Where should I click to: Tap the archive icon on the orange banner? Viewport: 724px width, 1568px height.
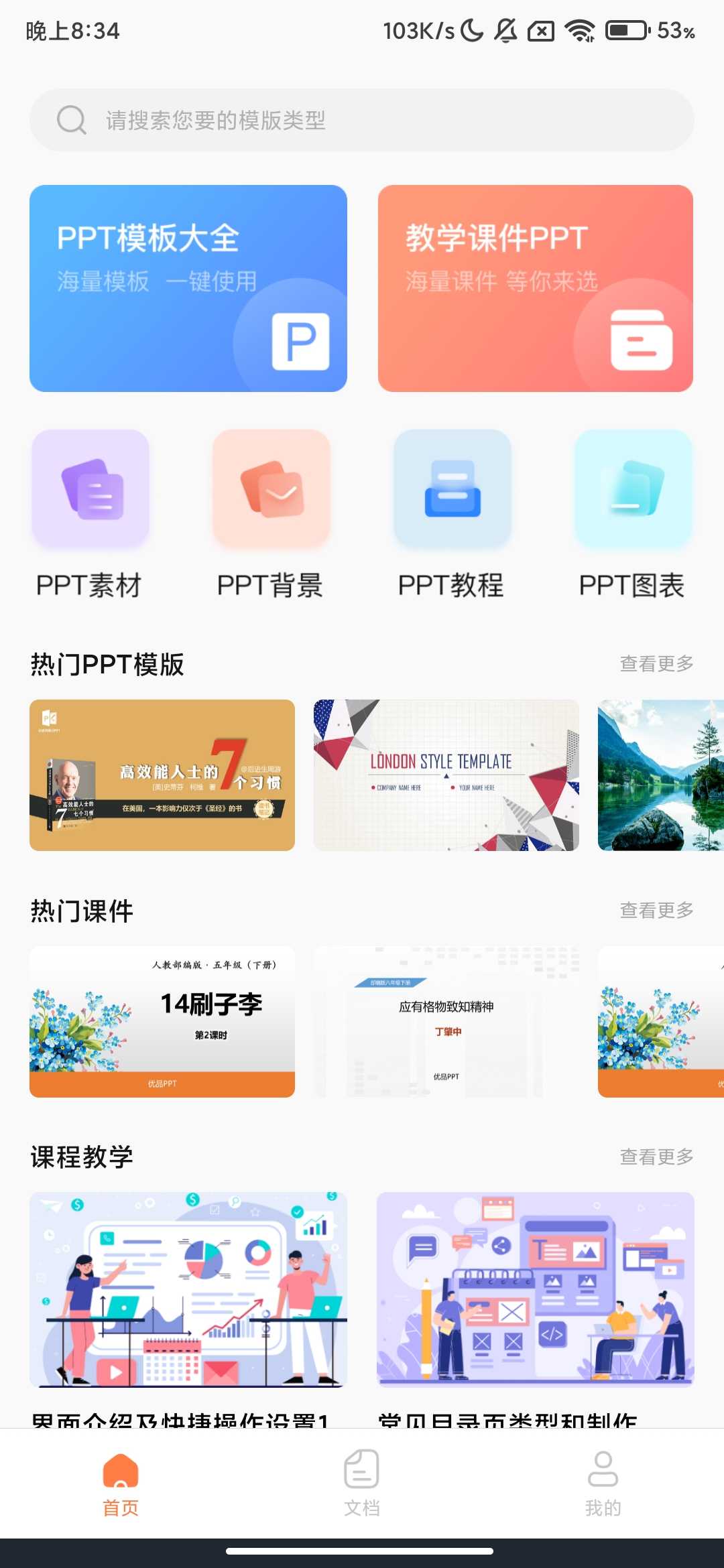(x=642, y=340)
